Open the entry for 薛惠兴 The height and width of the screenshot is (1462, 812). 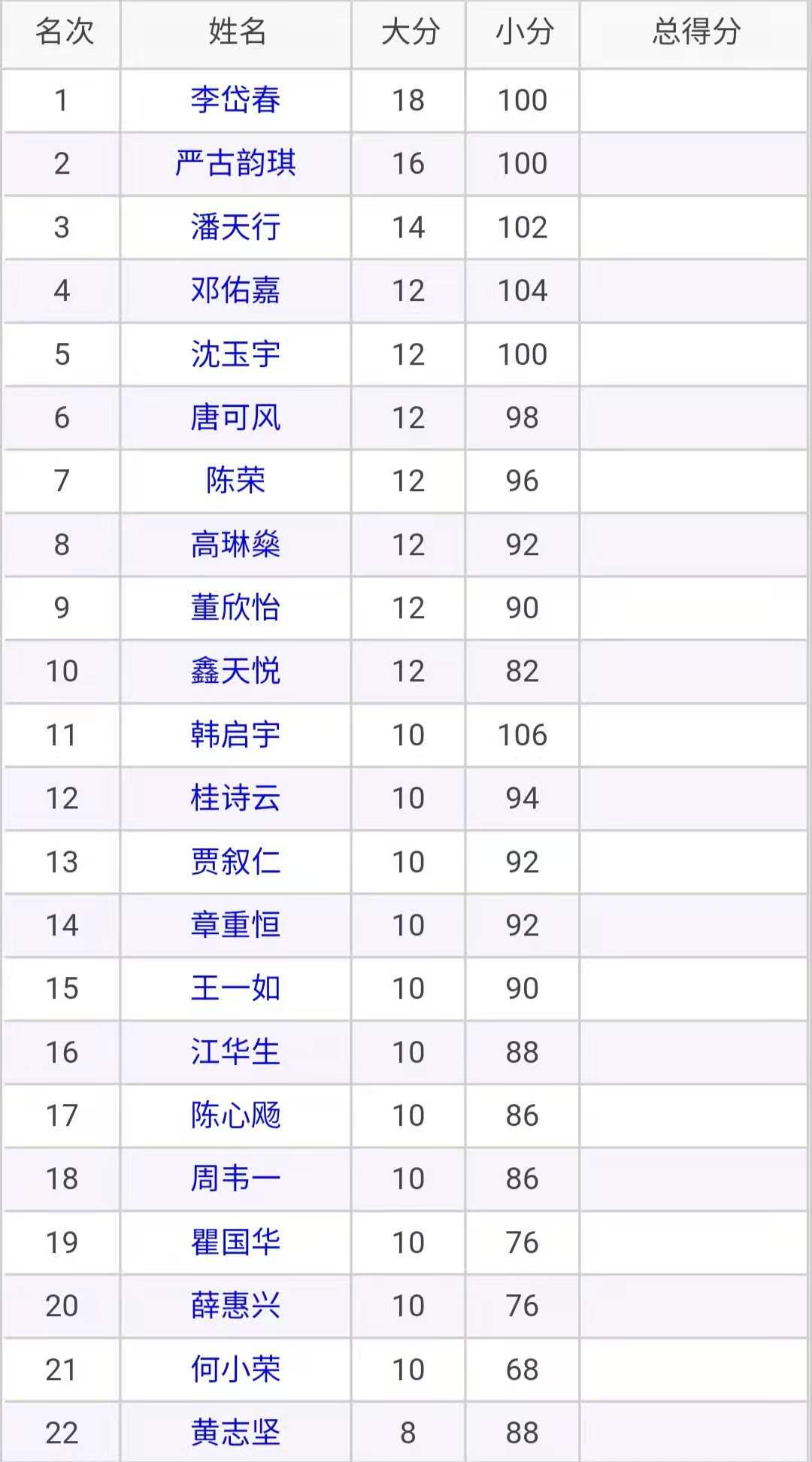tap(235, 1306)
